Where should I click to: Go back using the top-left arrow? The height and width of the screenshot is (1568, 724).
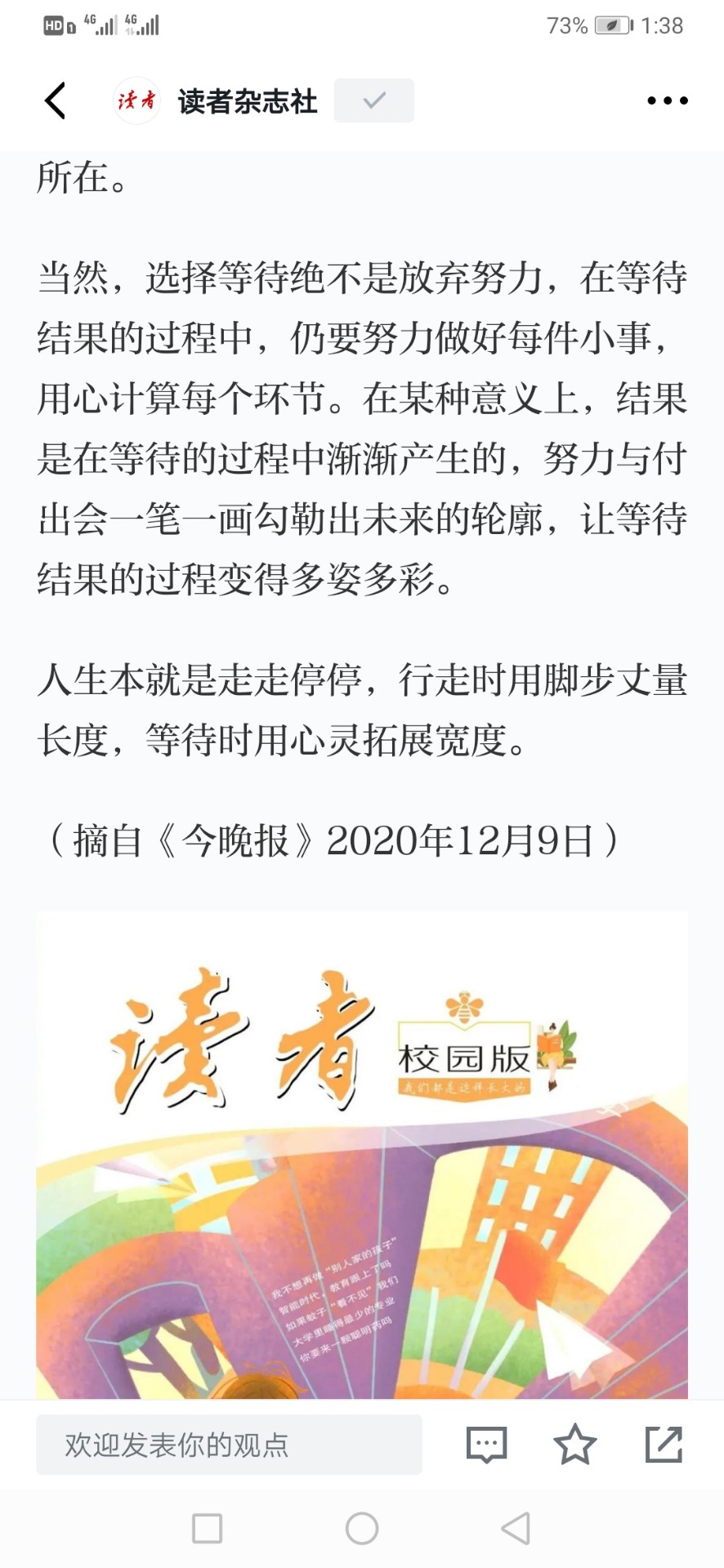(55, 101)
